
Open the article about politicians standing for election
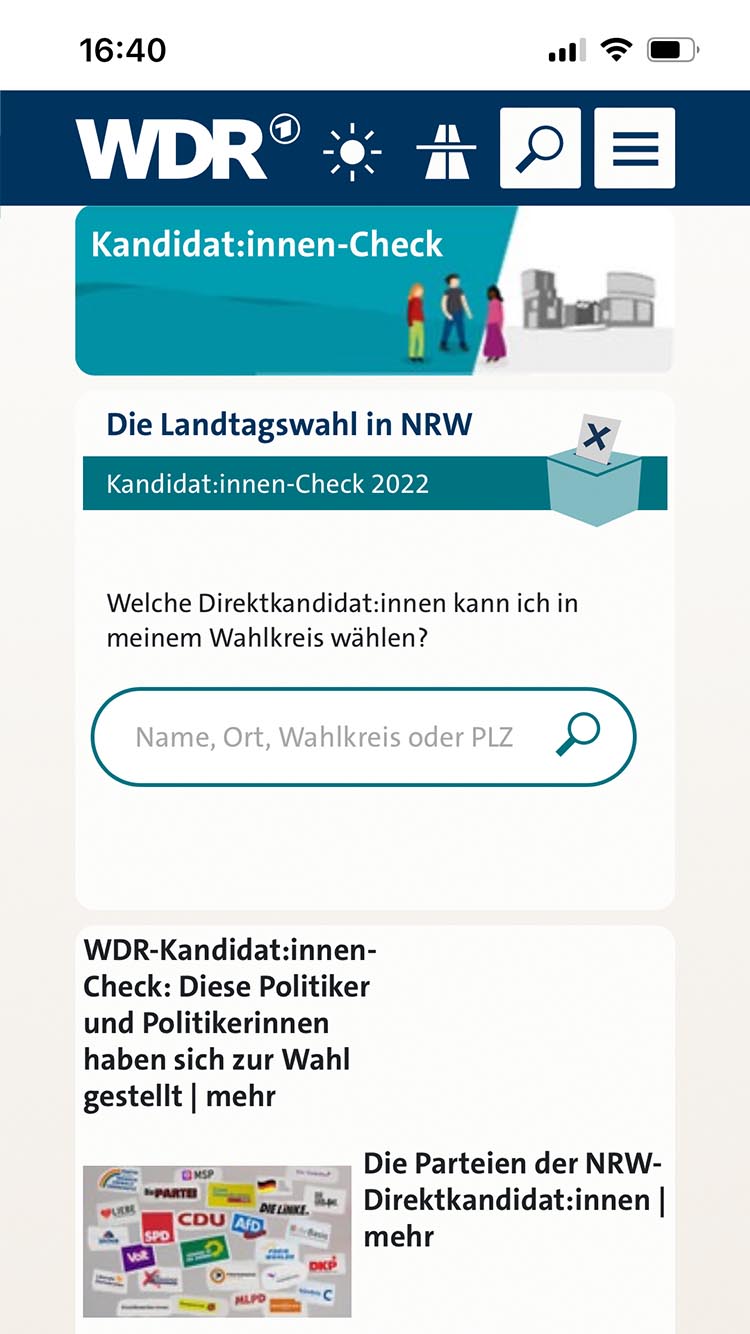pyautogui.click(x=227, y=1022)
